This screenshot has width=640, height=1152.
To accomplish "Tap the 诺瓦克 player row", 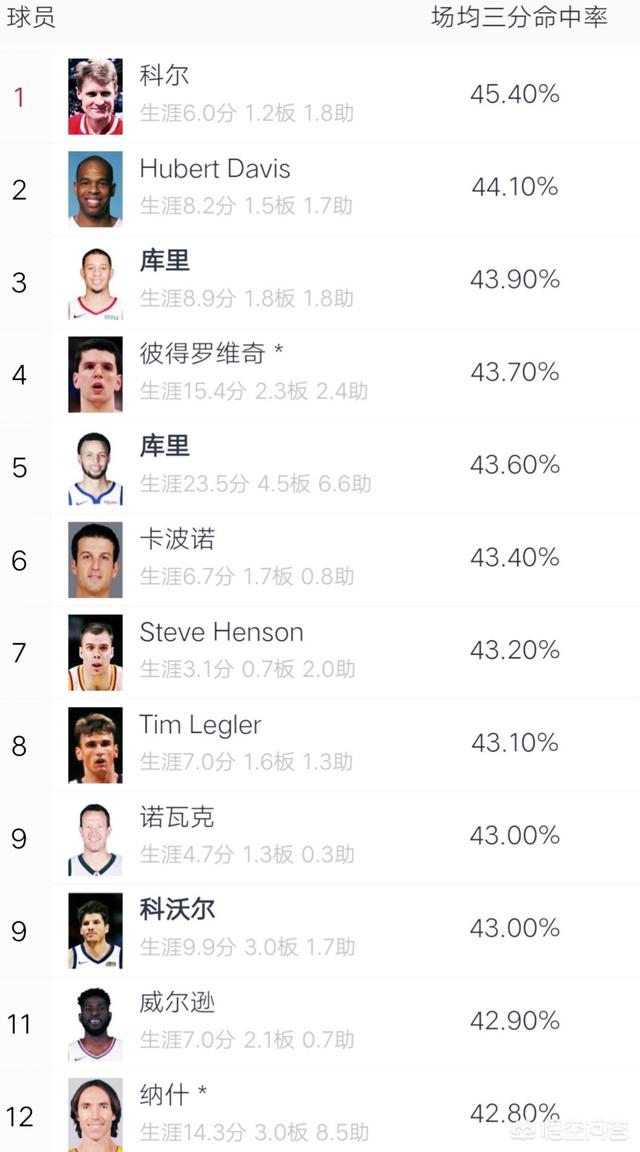I will 320,838.
